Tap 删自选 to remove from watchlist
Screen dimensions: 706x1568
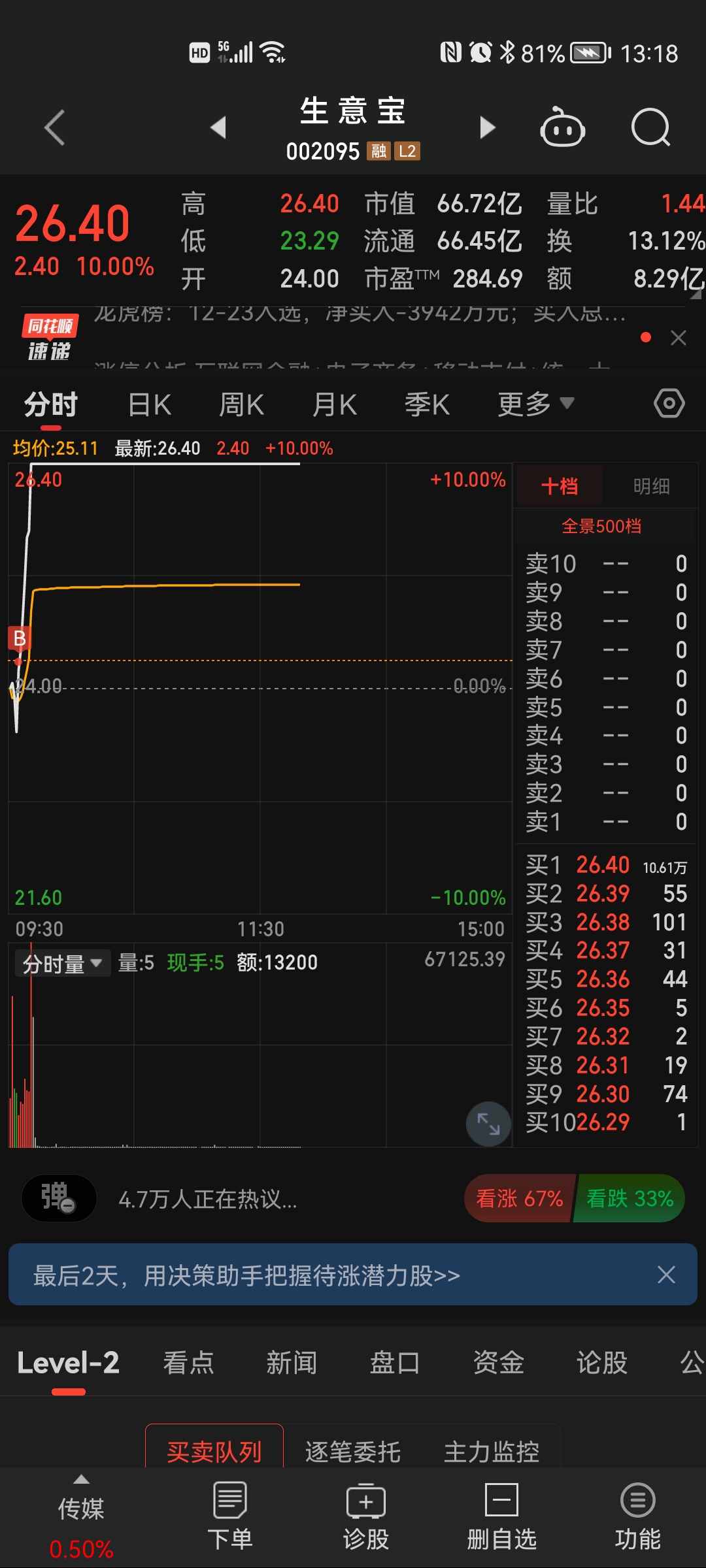pos(502,1517)
